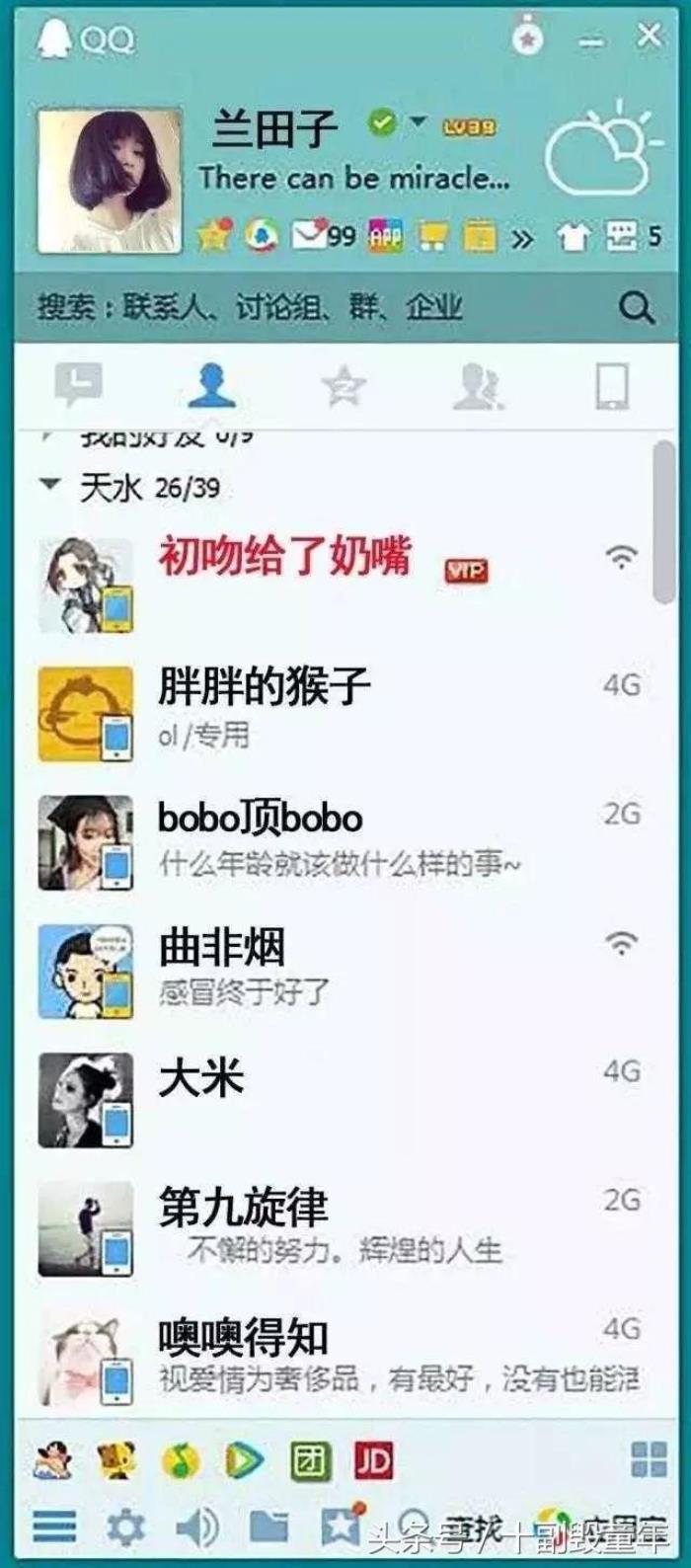Viewport: 691px width, 1568px height.
Task: Close the QQ window
Action: 649,37
